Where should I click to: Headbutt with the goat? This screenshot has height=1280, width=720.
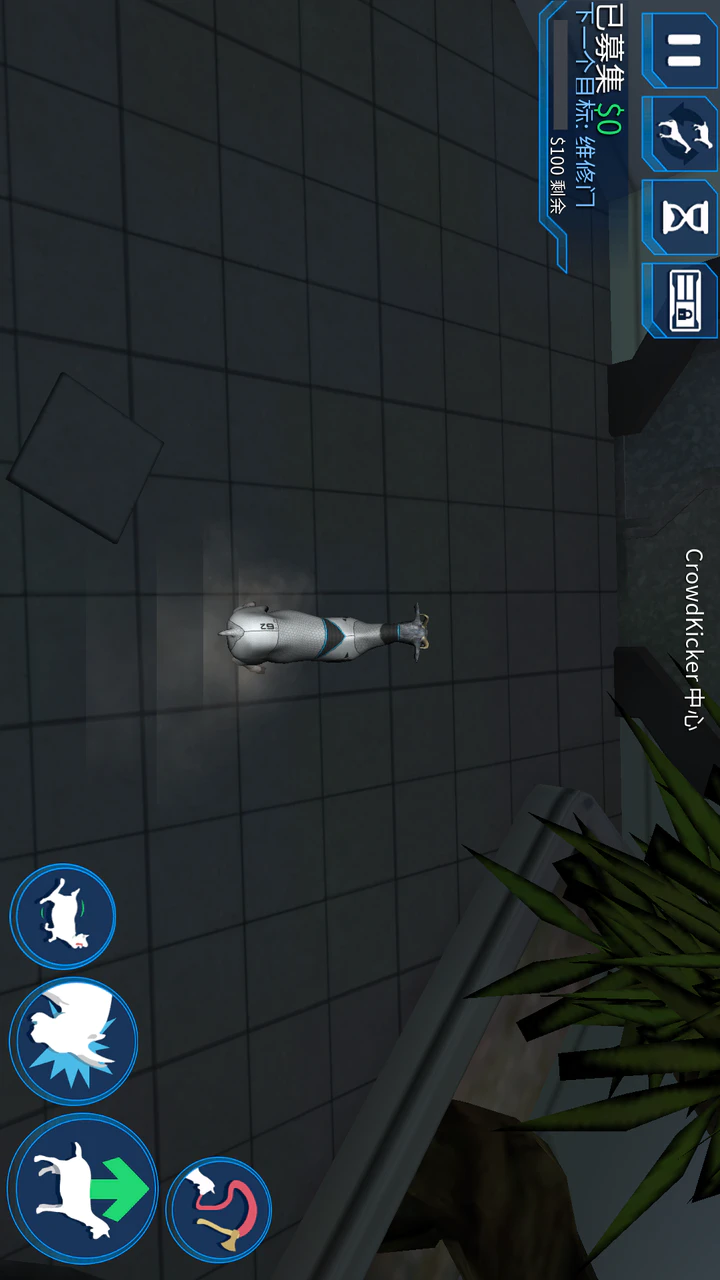point(73,1041)
